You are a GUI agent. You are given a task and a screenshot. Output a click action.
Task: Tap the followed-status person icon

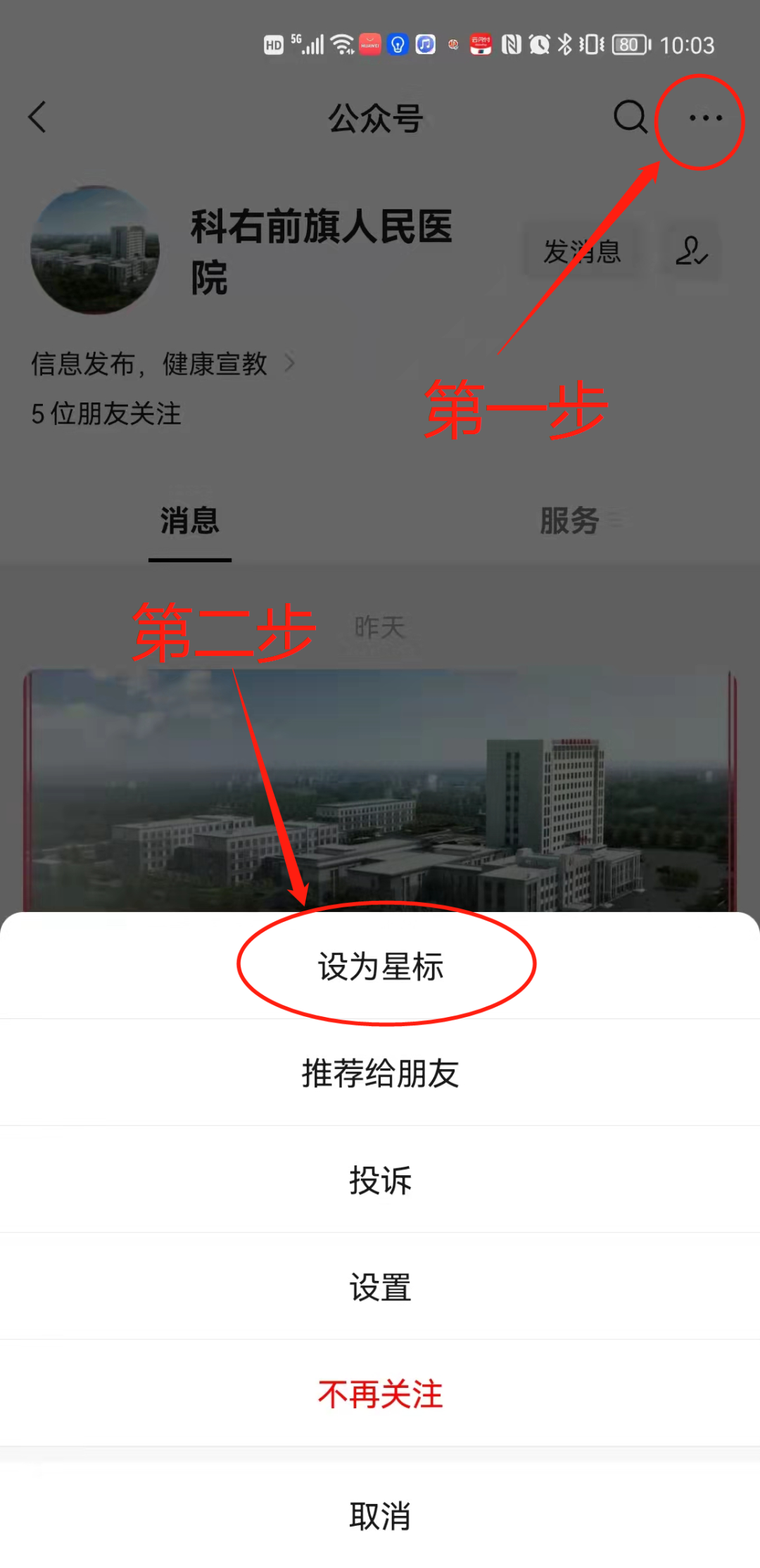point(690,251)
